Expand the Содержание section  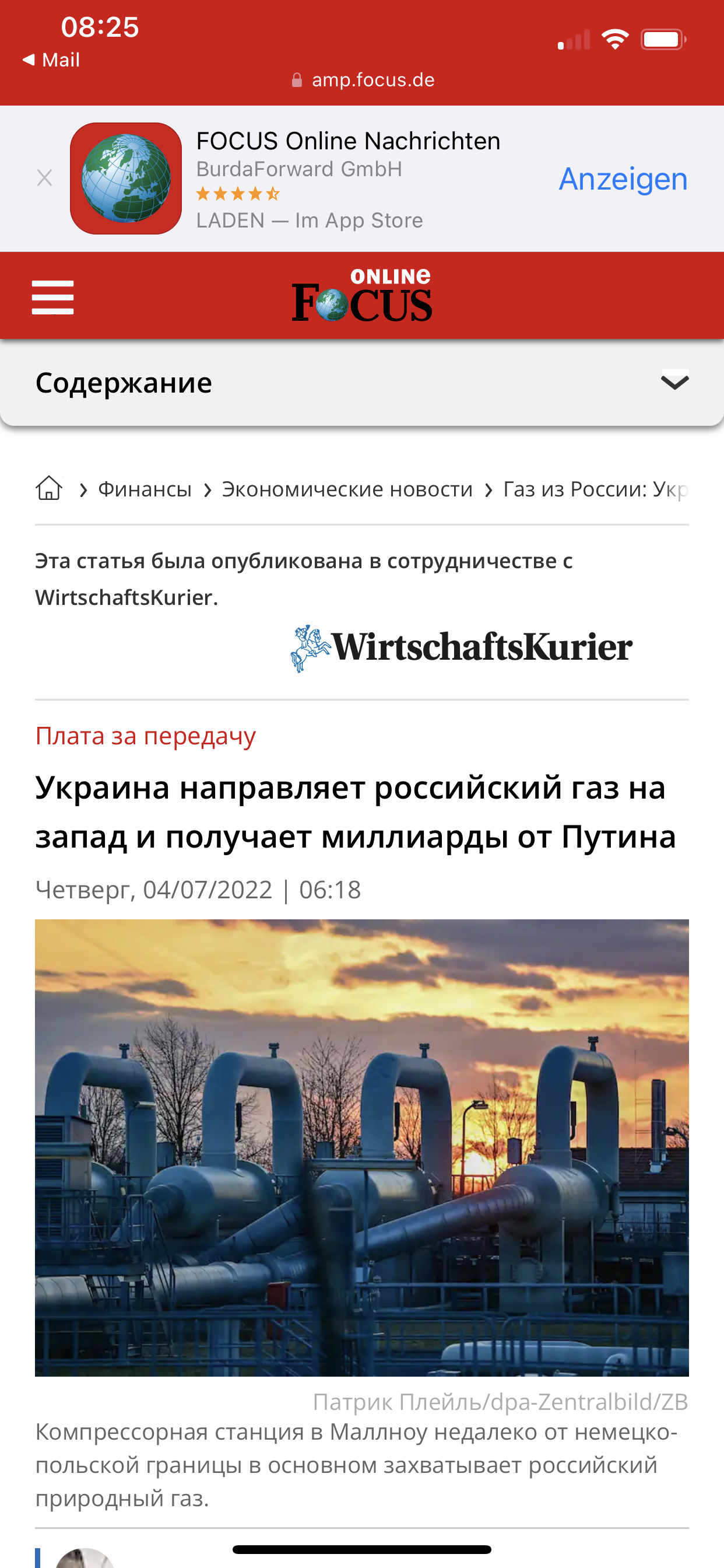coord(362,383)
